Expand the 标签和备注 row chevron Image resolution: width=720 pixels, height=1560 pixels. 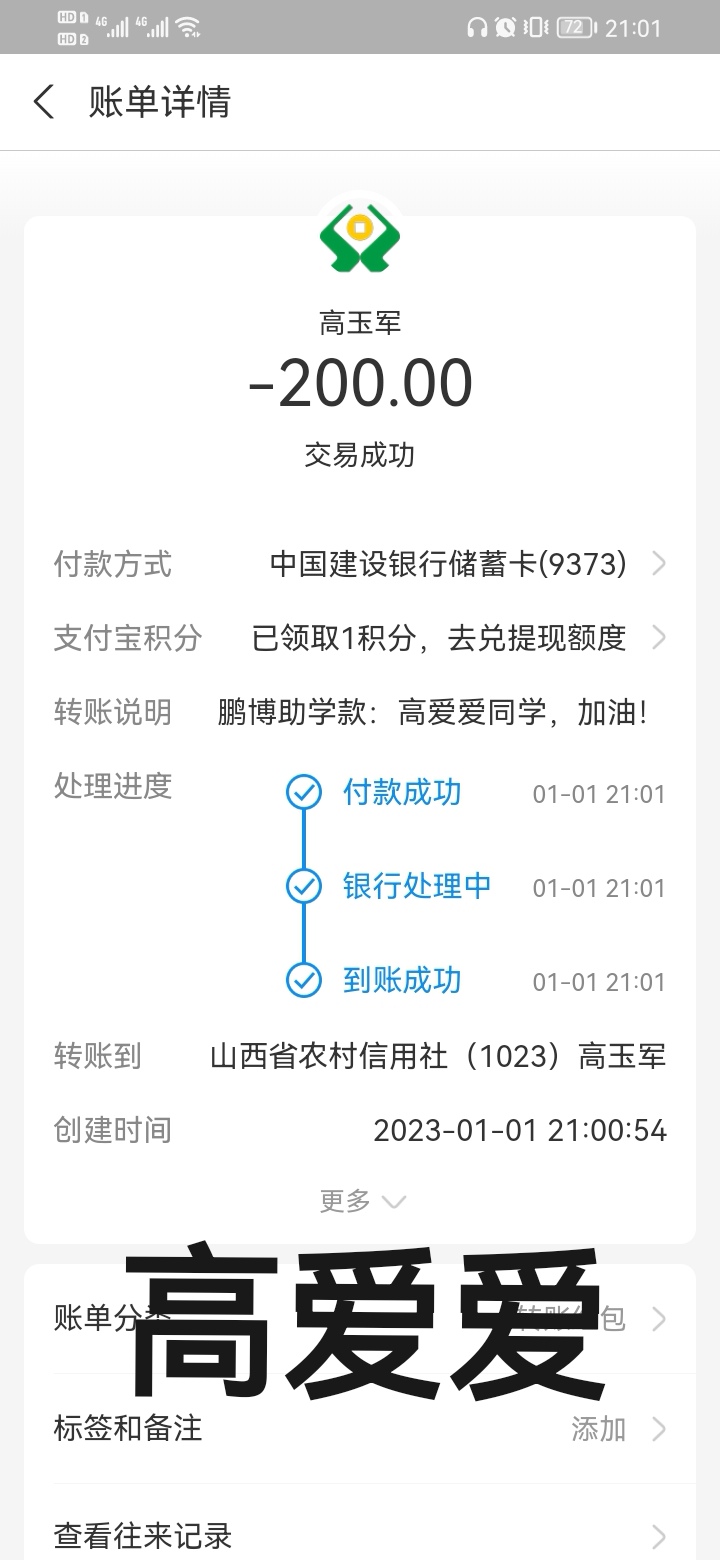coord(659,1429)
